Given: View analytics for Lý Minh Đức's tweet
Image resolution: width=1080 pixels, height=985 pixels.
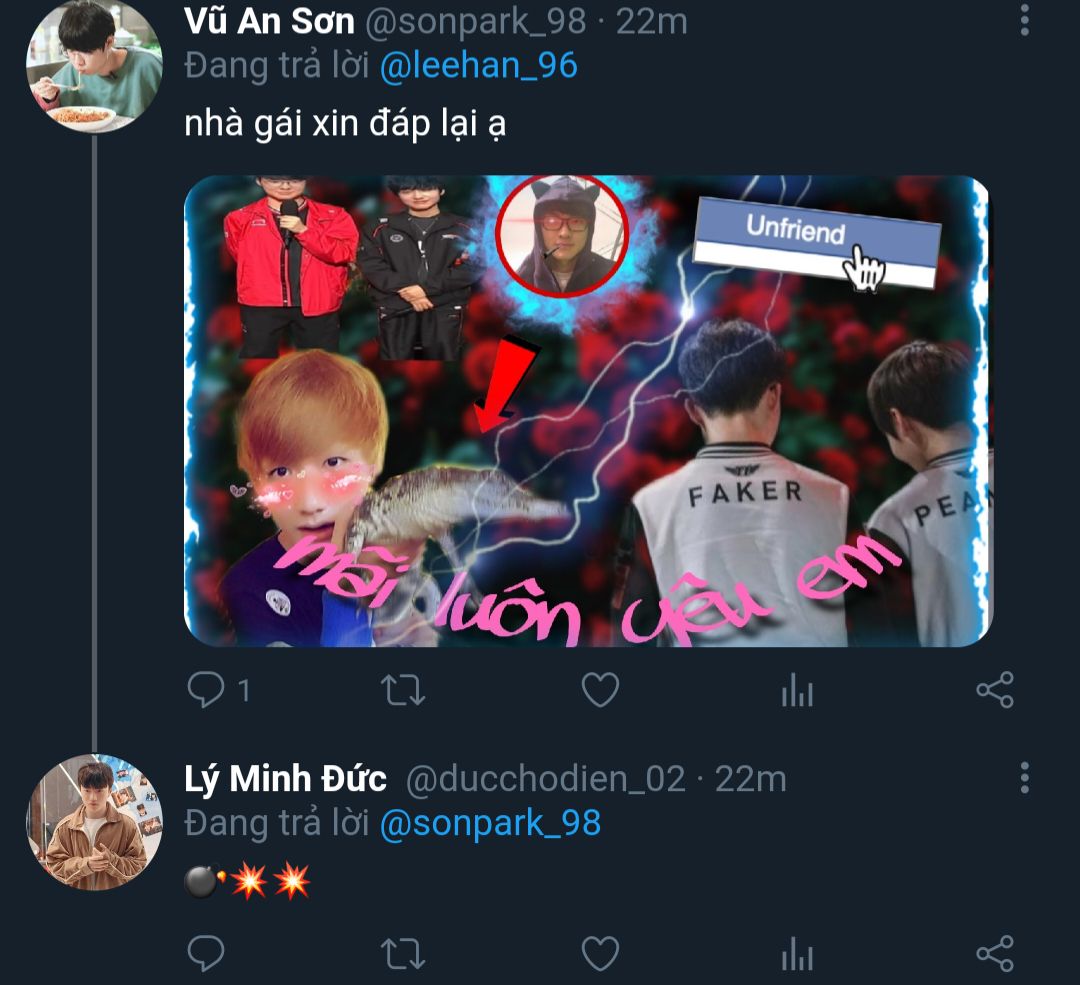Looking at the screenshot, I should tap(797, 953).
